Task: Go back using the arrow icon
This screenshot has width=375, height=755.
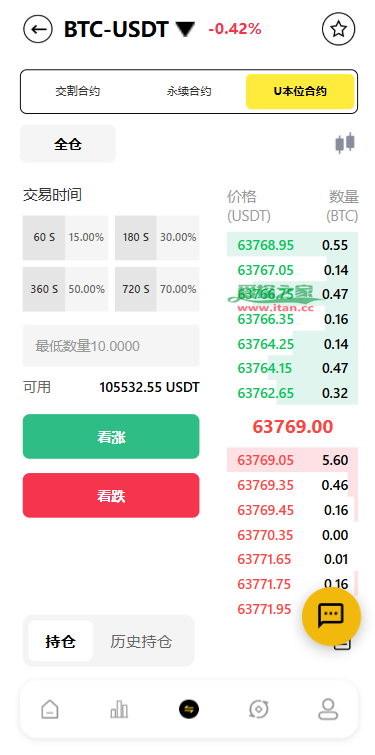Action: (38, 29)
